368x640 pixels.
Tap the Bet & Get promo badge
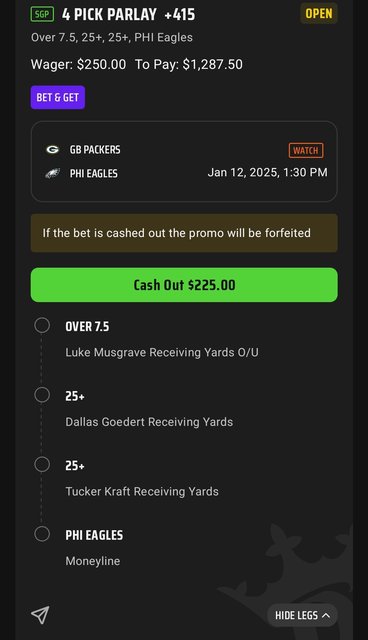(58, 97)
